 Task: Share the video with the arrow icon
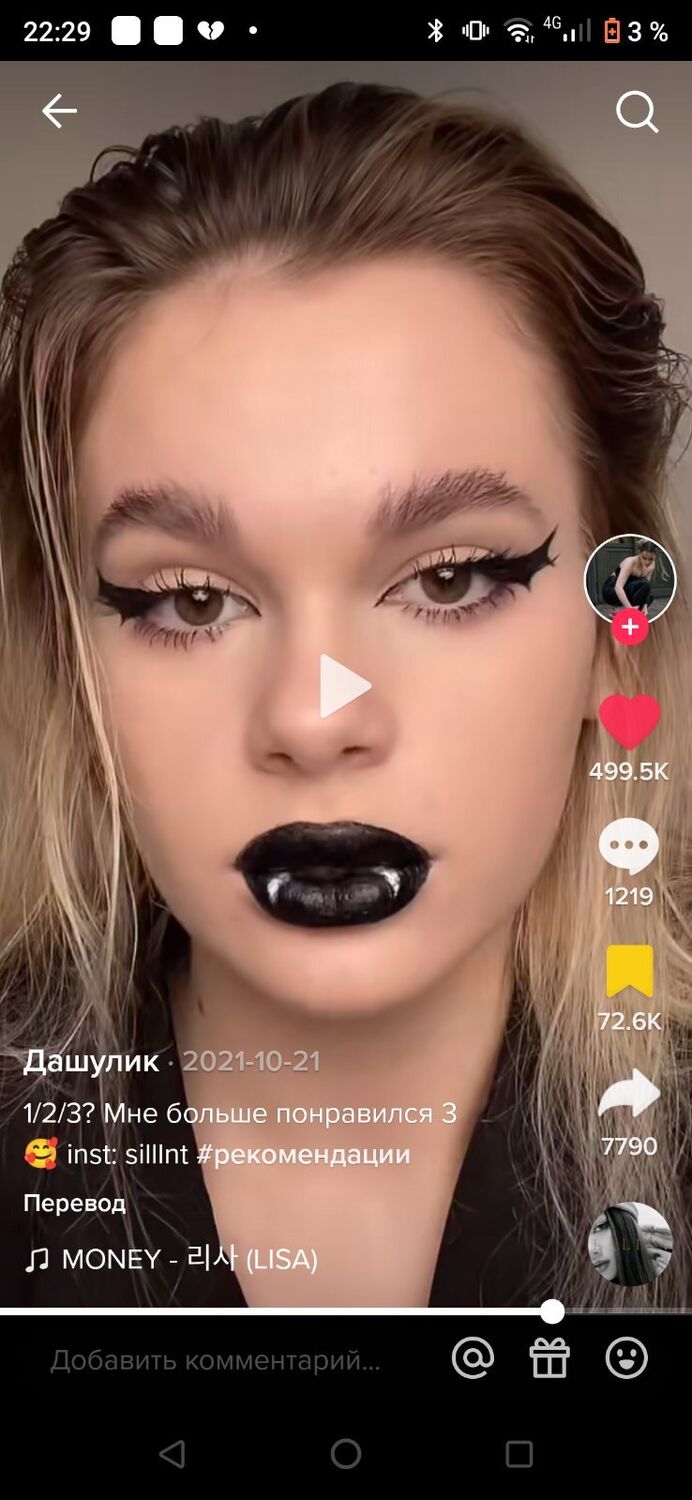629,1096
